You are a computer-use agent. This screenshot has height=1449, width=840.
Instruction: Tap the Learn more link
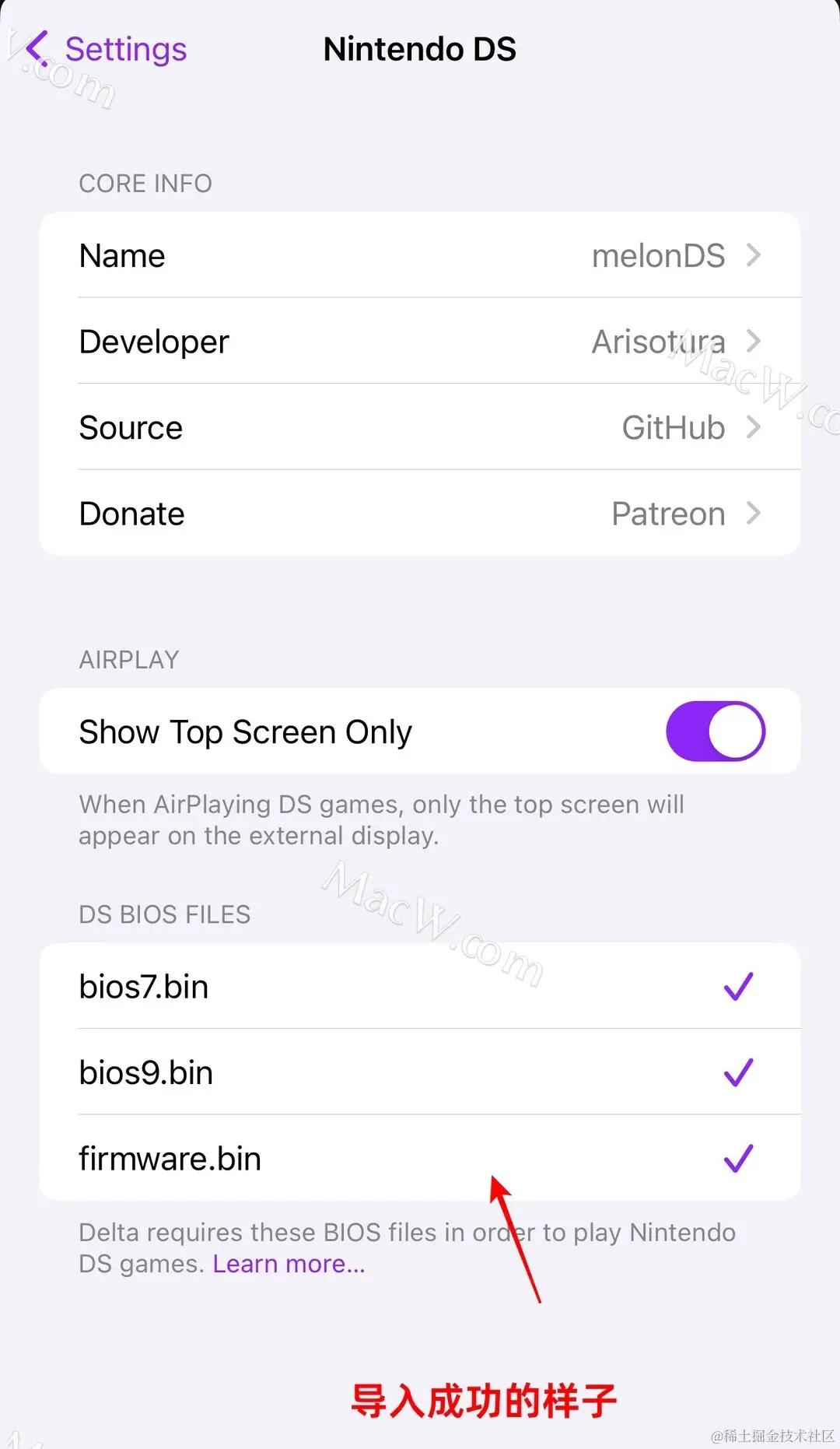289,1264
